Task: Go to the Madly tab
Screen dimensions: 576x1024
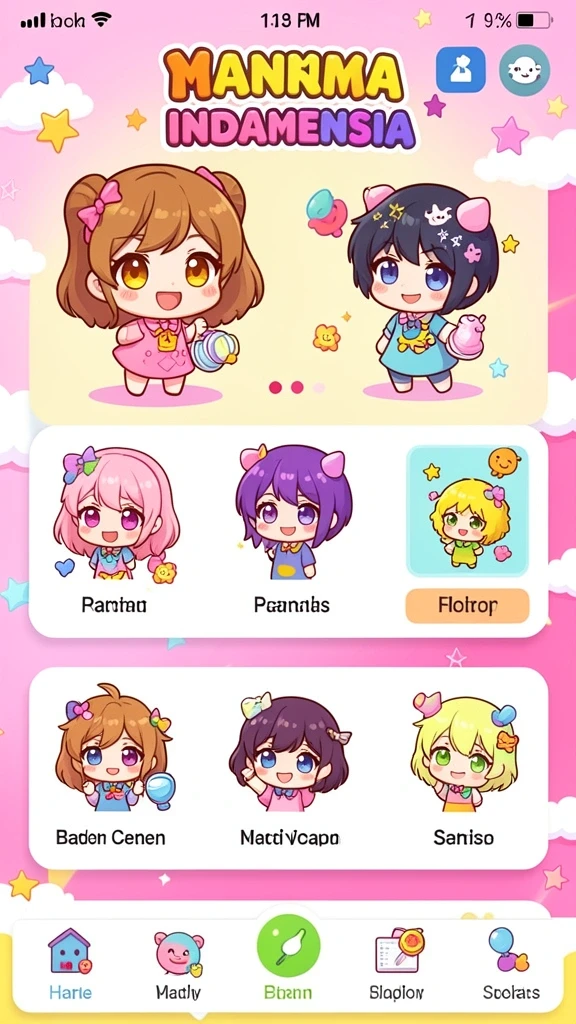Action: click(178, 964)
